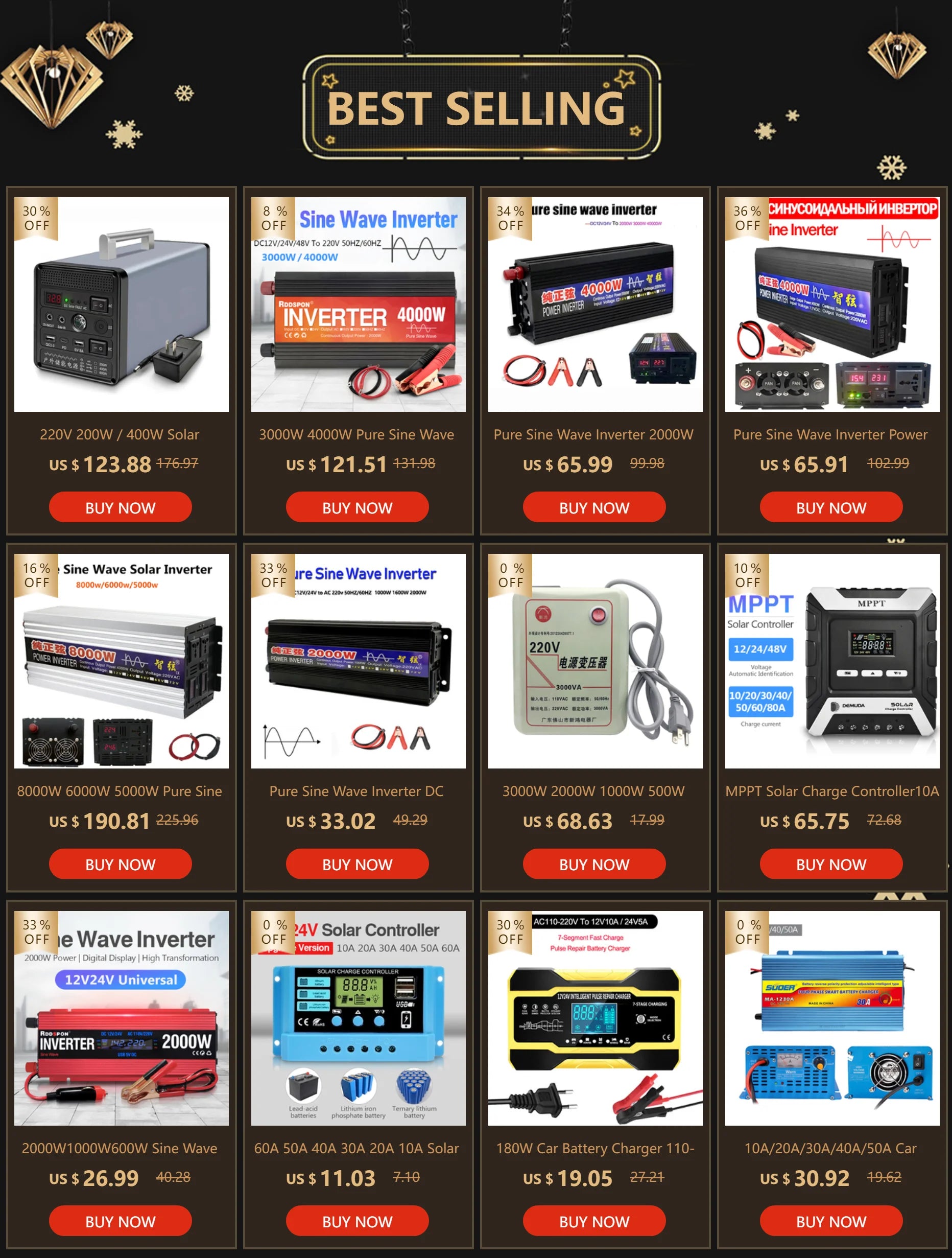Open the 180W Car Battery Charger product
The width and height of the screenshot is (952, 1258).
(x=594, y=1018)
